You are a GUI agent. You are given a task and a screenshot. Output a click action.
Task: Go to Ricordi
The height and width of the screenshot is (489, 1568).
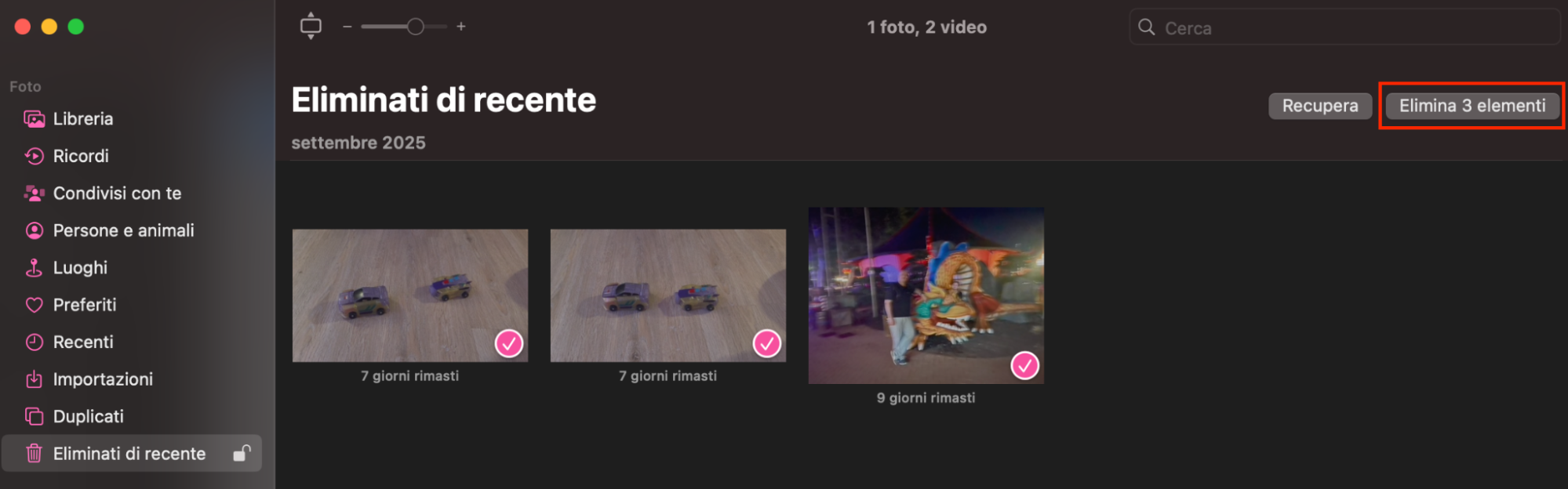(x=81, y=156)
